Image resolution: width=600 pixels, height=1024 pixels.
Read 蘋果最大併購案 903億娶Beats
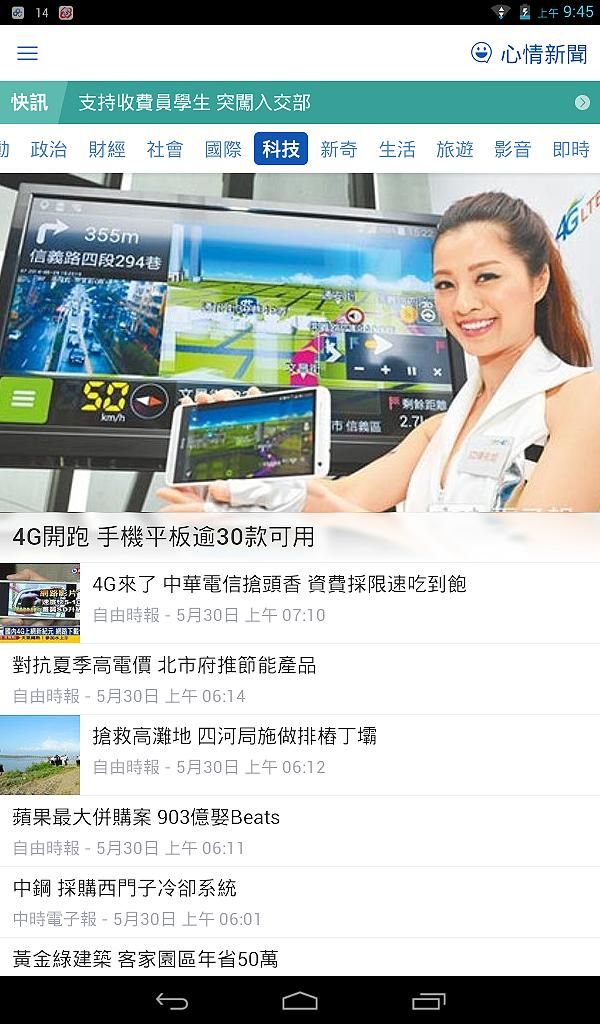300,831
